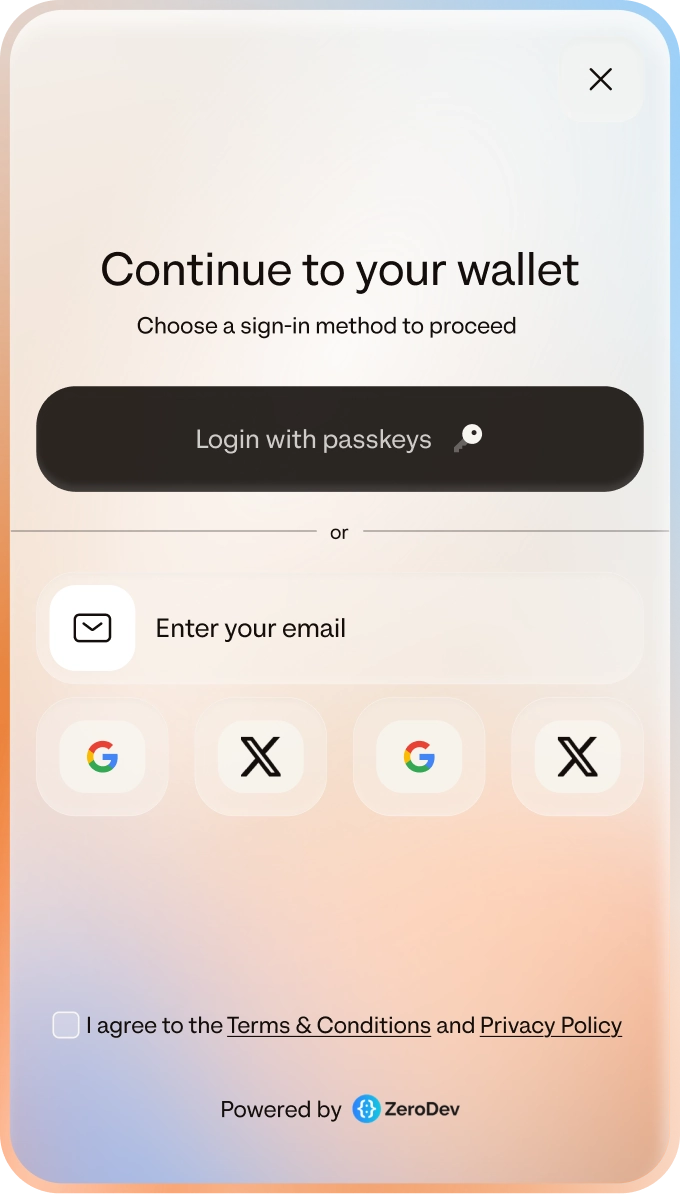Focus the Enter your email field
The width and height of the screenshot is (680, 1194).
click(x=340, y=628)
